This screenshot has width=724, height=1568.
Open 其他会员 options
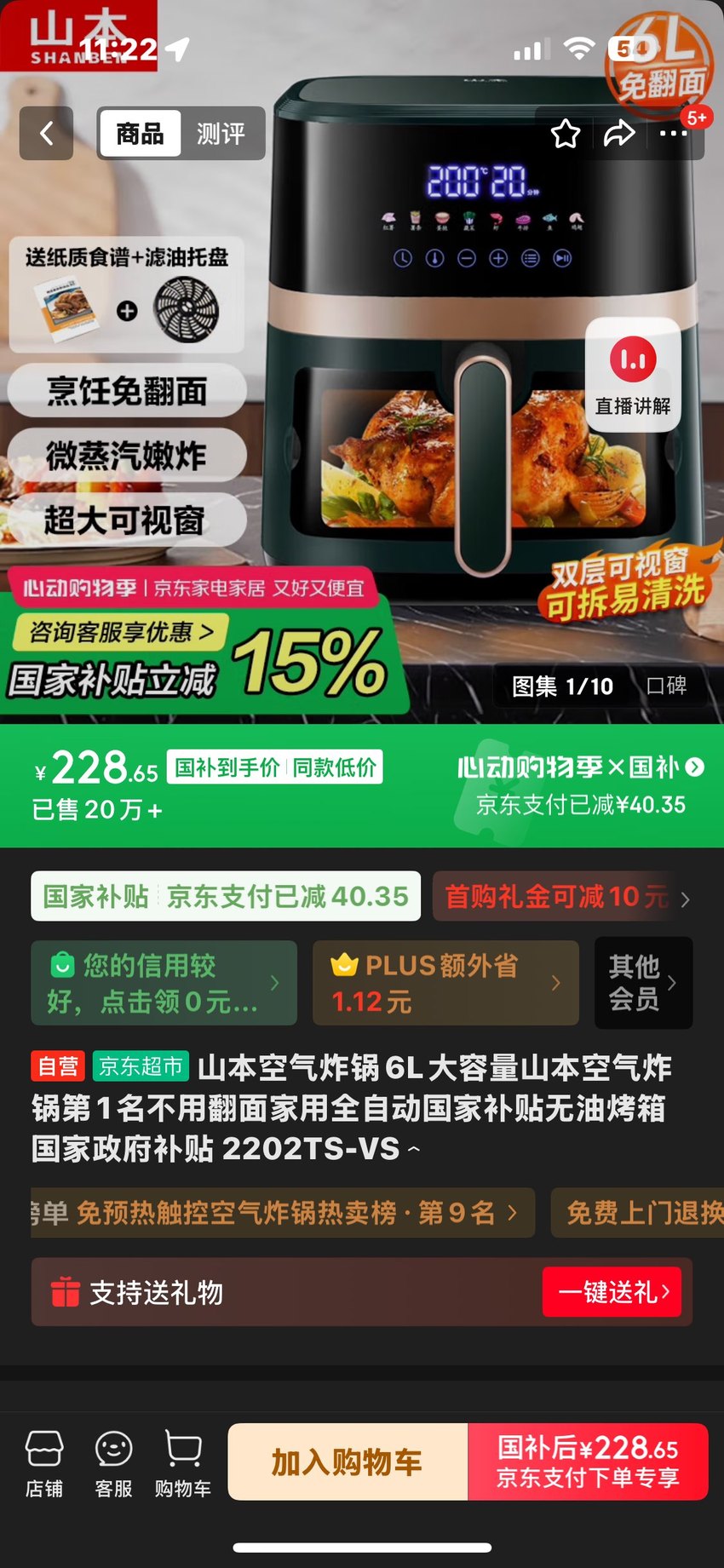pyautogui.click(x=643, y=983)
